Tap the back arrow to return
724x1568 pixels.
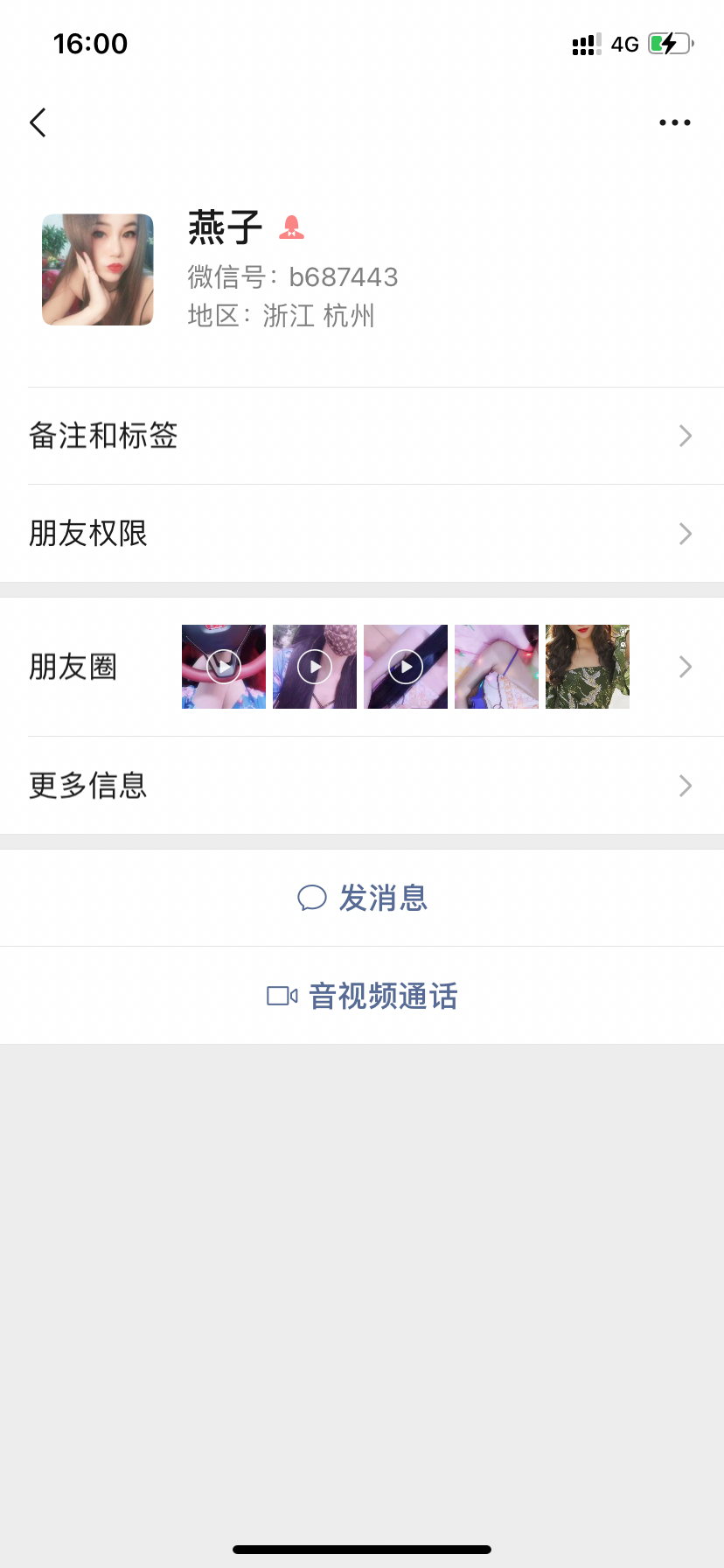point(38,122)
